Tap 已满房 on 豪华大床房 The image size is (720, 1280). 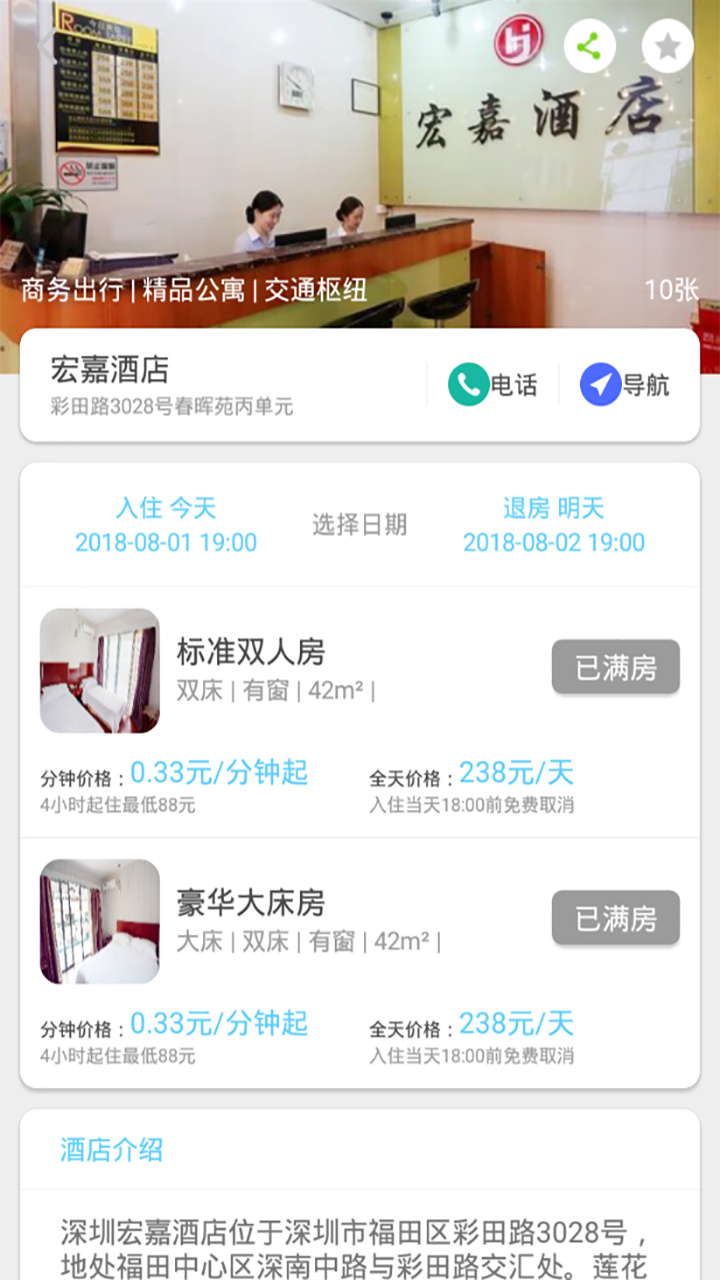[x=614, y=919]
